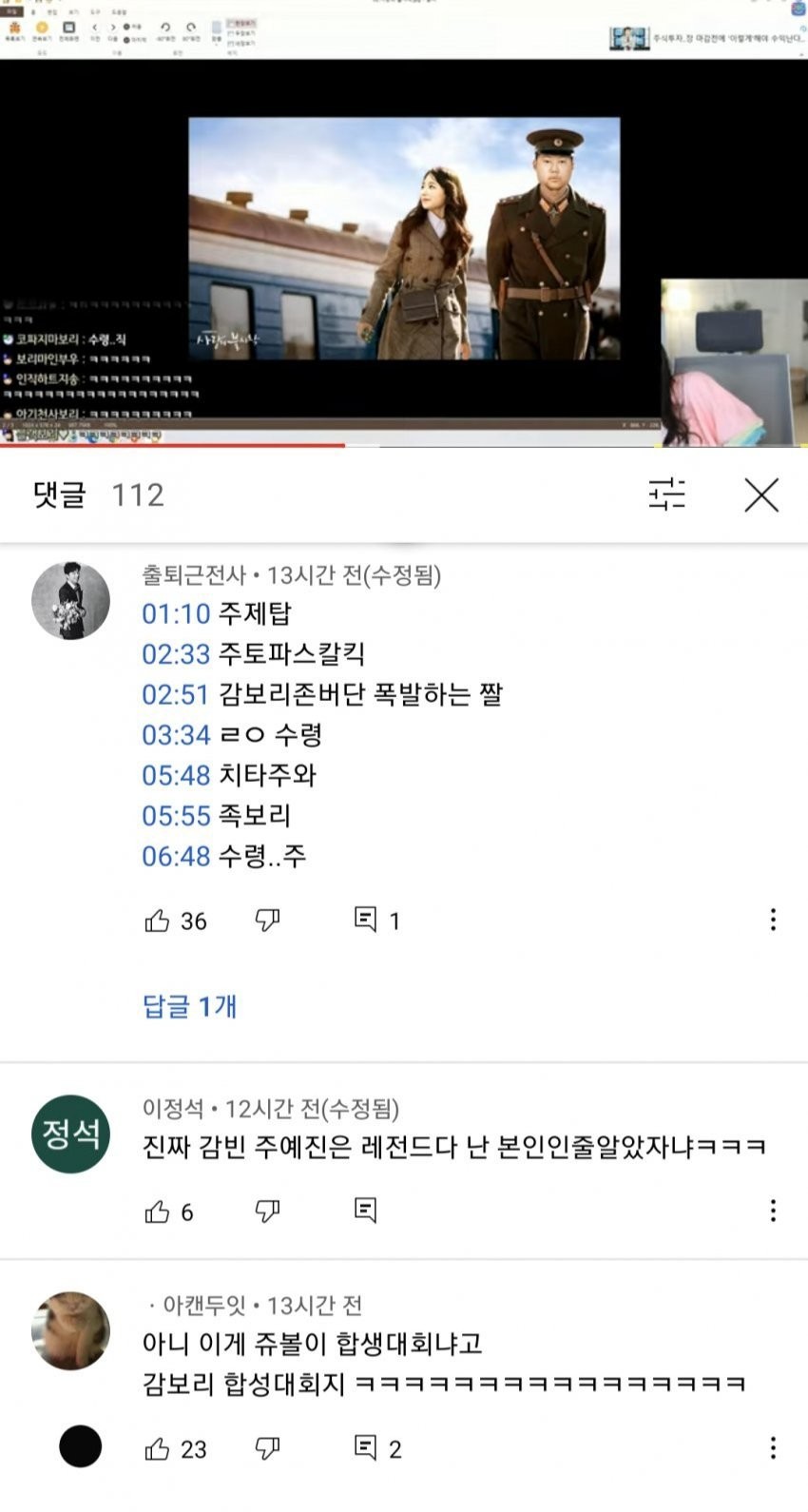This screenshot has height=1512, width=808.
Task: Close the comments panel
Action: tap(761, 495)
